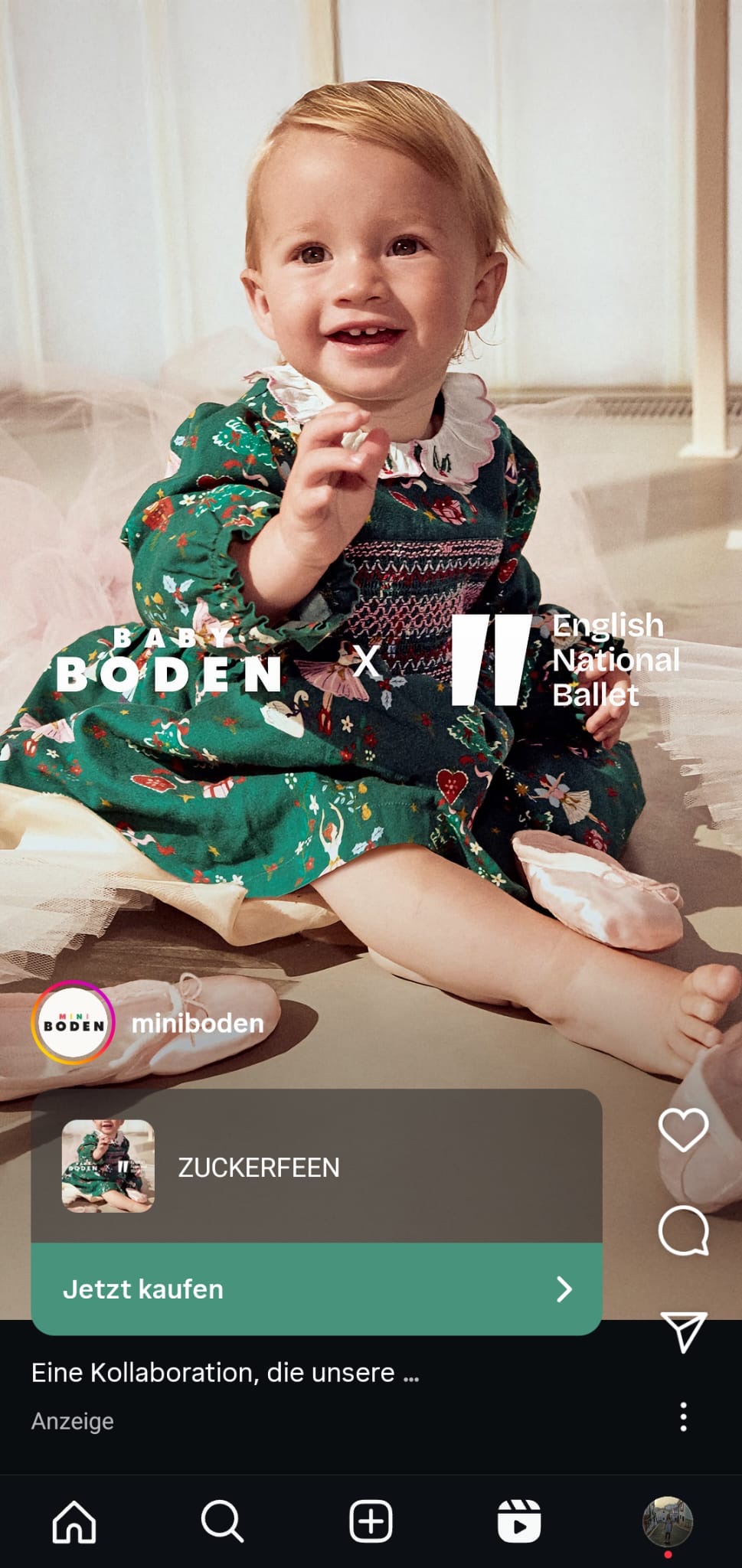Open the three-dot overflow menu
The image size is (742, 1568).
tap(683, 1417)
